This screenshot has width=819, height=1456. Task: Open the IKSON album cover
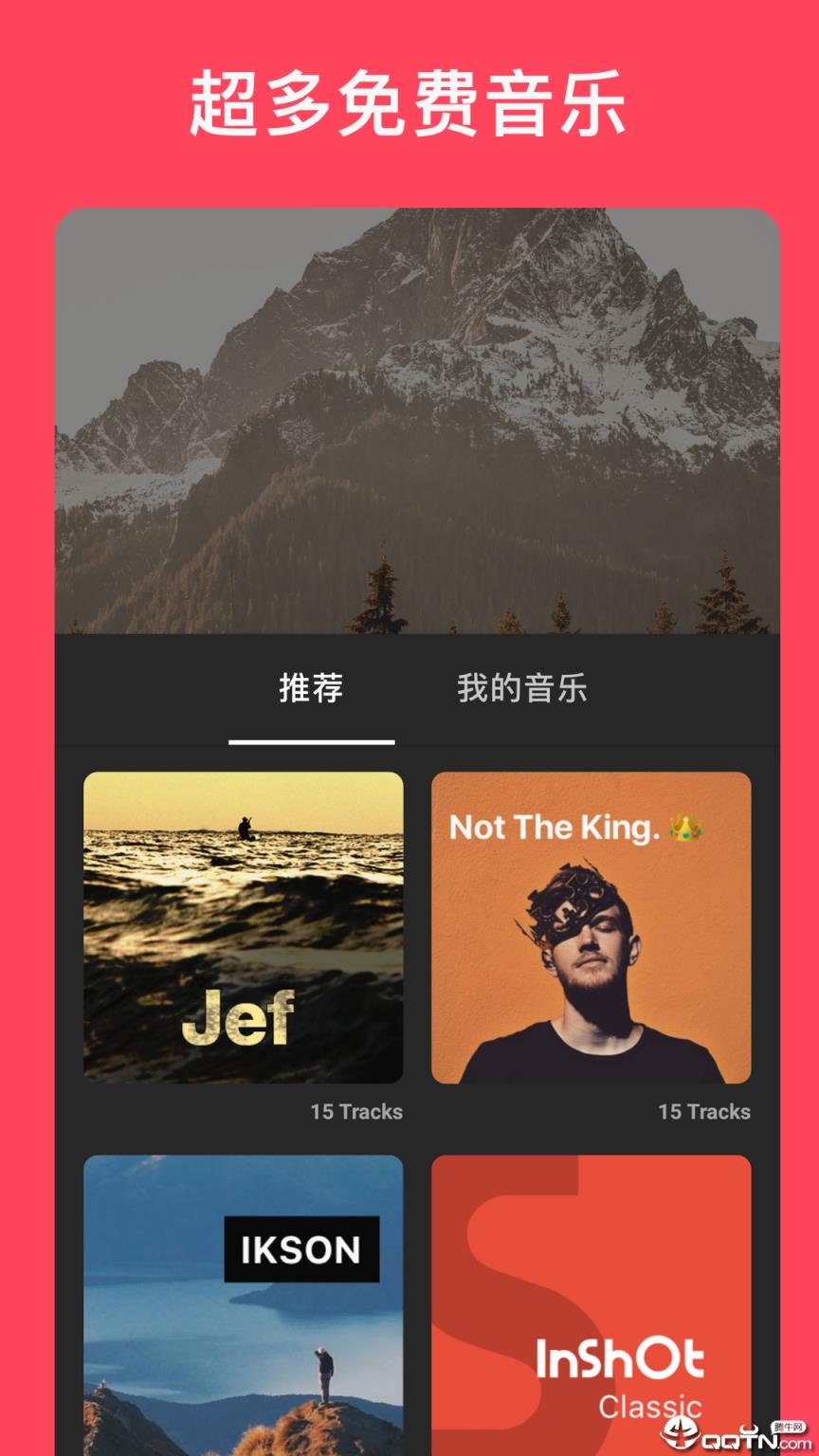(x=243, y=1308)
